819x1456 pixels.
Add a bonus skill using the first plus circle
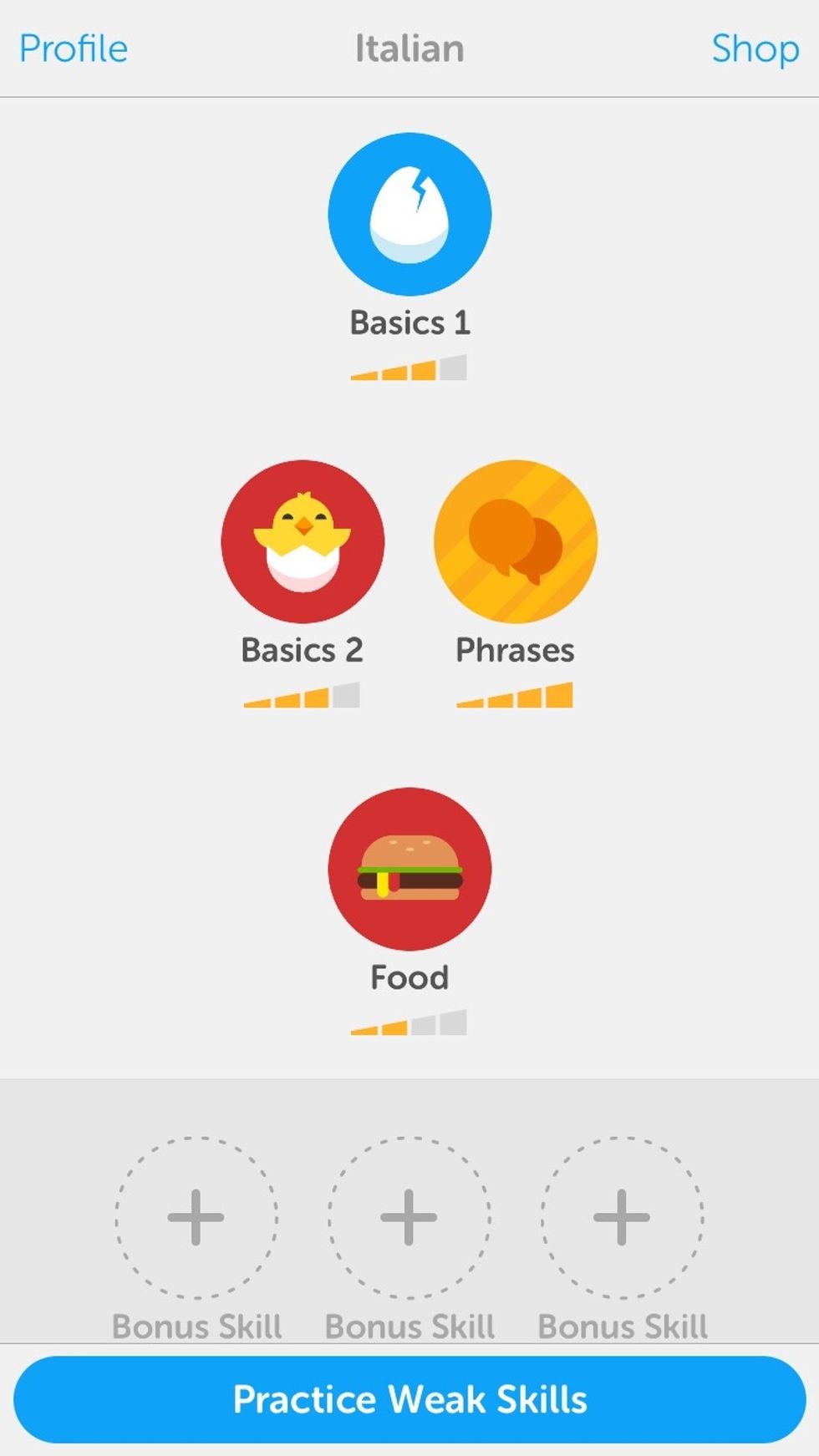tap(196, 1218)
